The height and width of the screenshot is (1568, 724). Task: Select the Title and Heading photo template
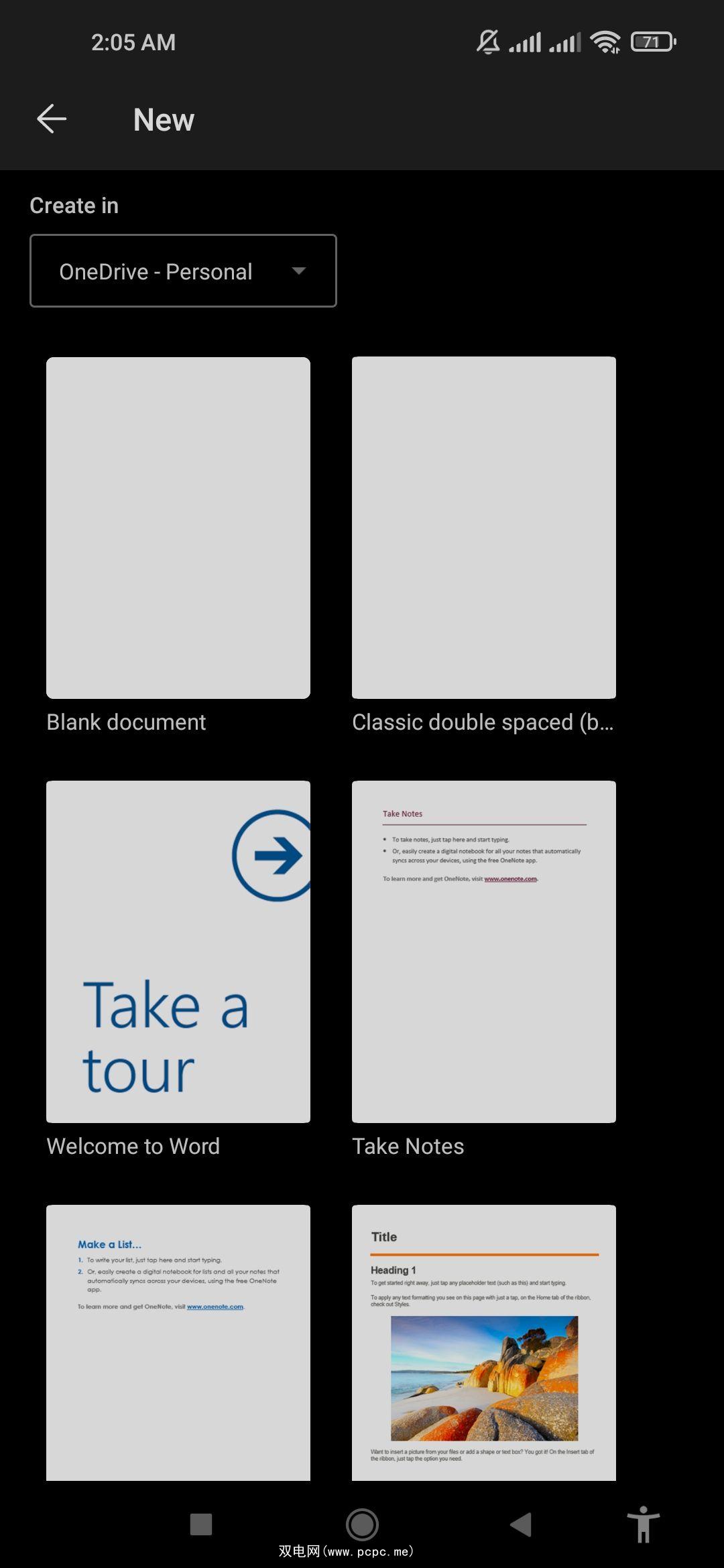pos(483,1340)
